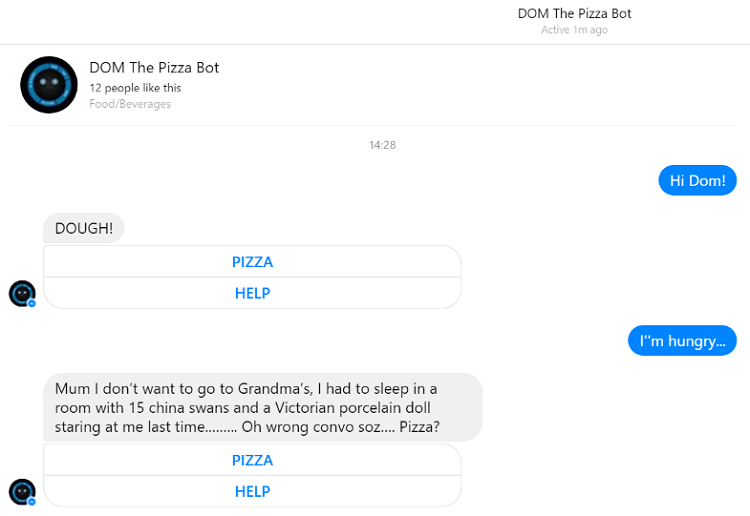
Task: Open DOM The Pizza Bot page name
Action: pyautogui.click(x=154, y=68)
